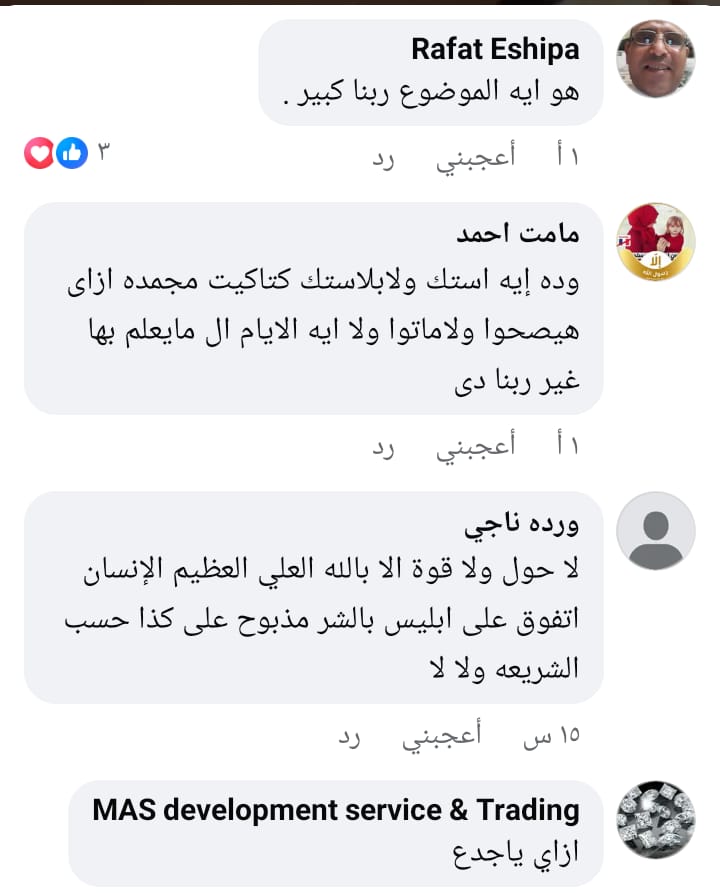Reply to Rafat Eshipa's comment
Screen dimensions: 720x893
click(385, 157)
